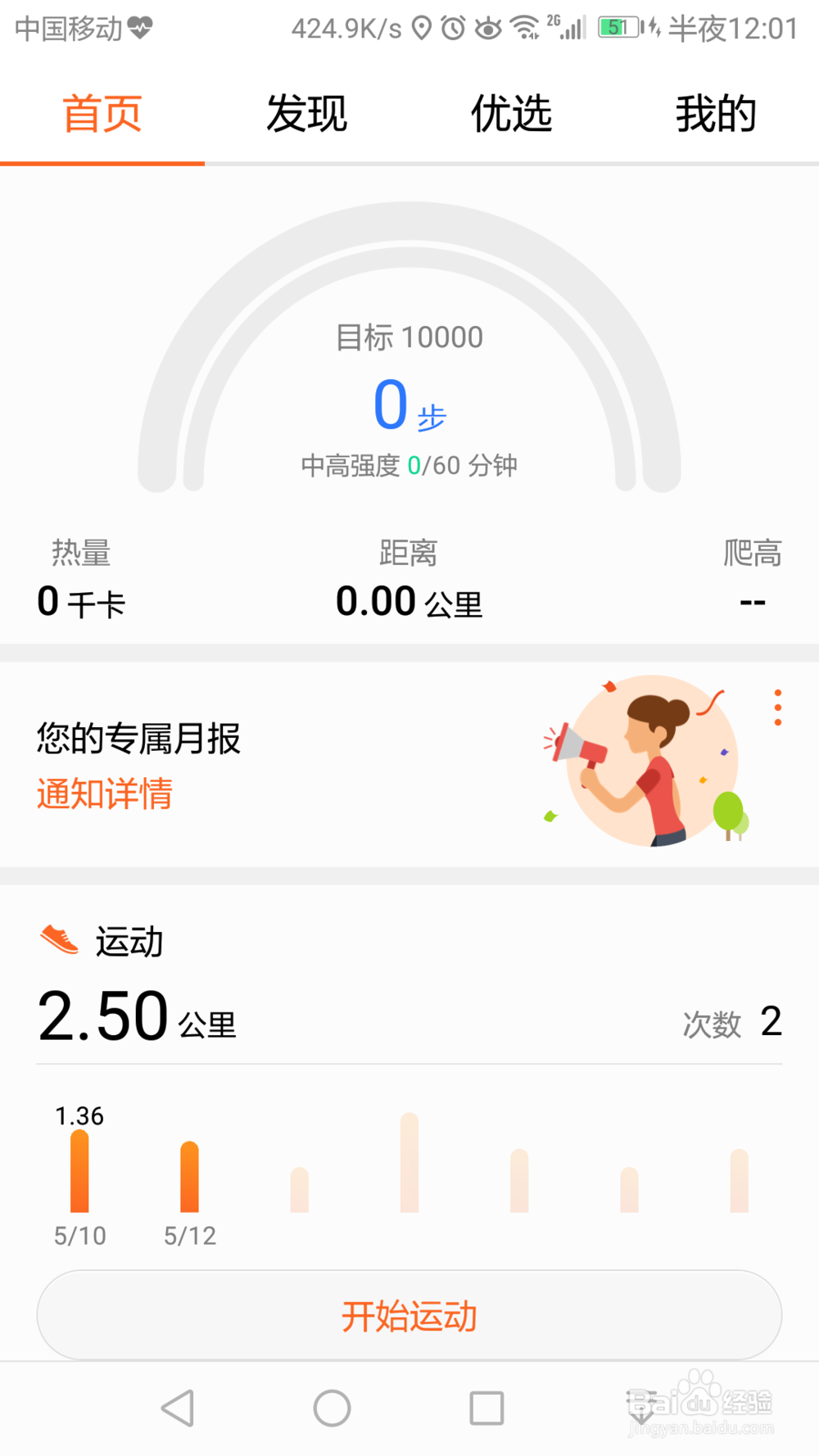Open the 优选 tab

(511, 115)
